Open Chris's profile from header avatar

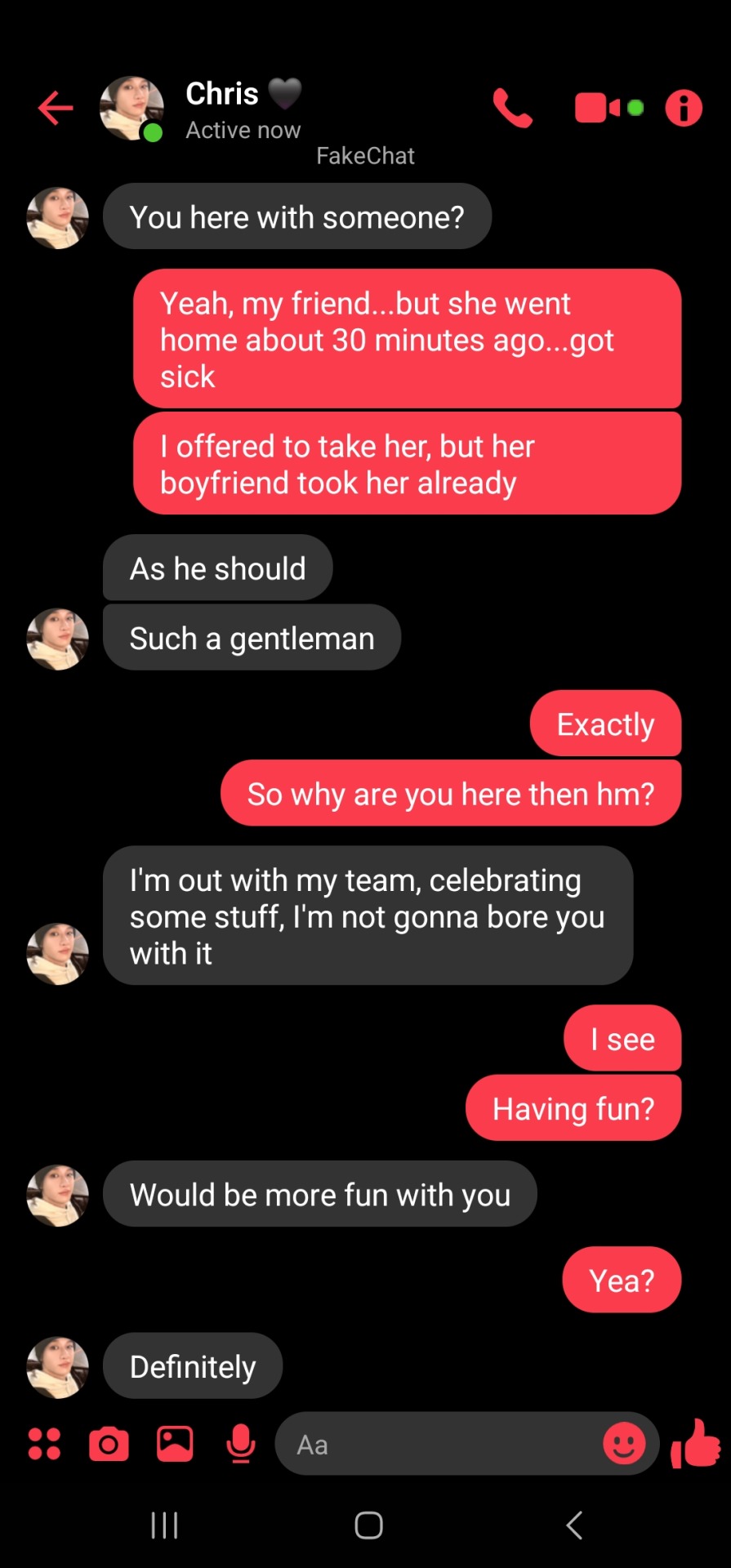pos(131,108)
